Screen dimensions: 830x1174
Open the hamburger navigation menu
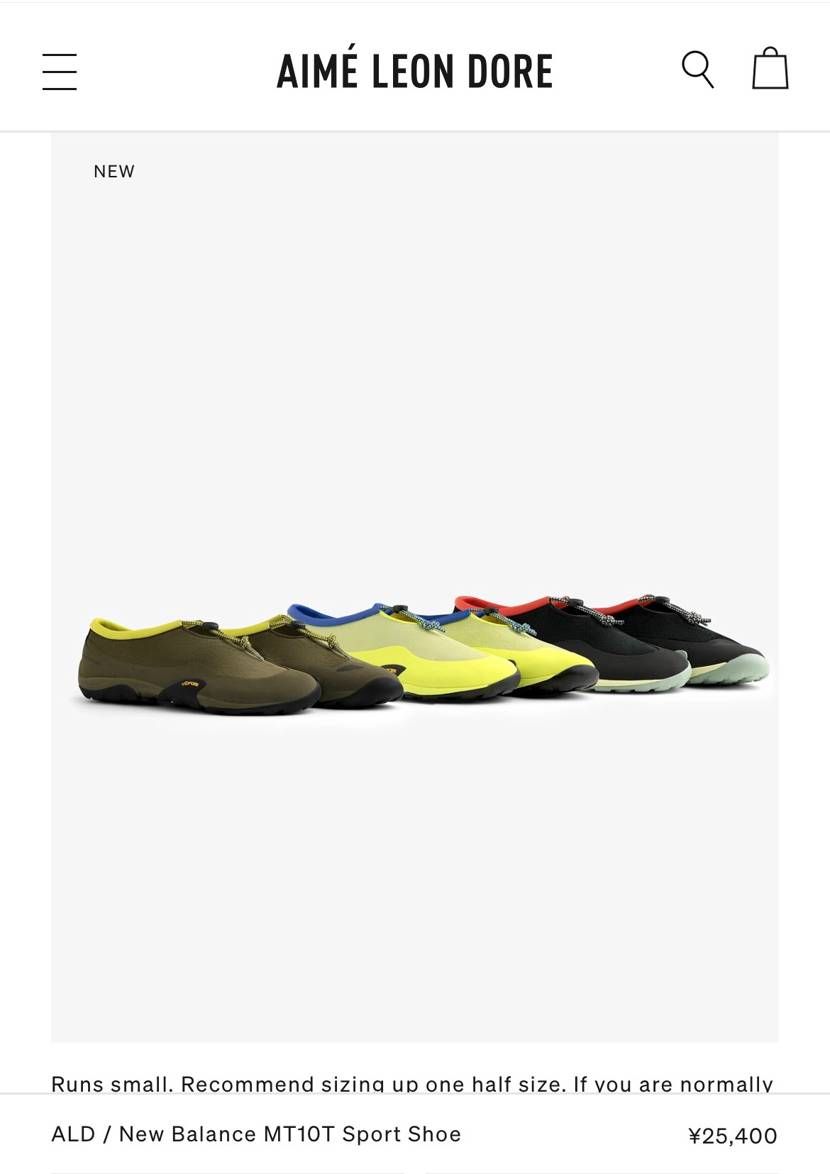click(59, 72)
